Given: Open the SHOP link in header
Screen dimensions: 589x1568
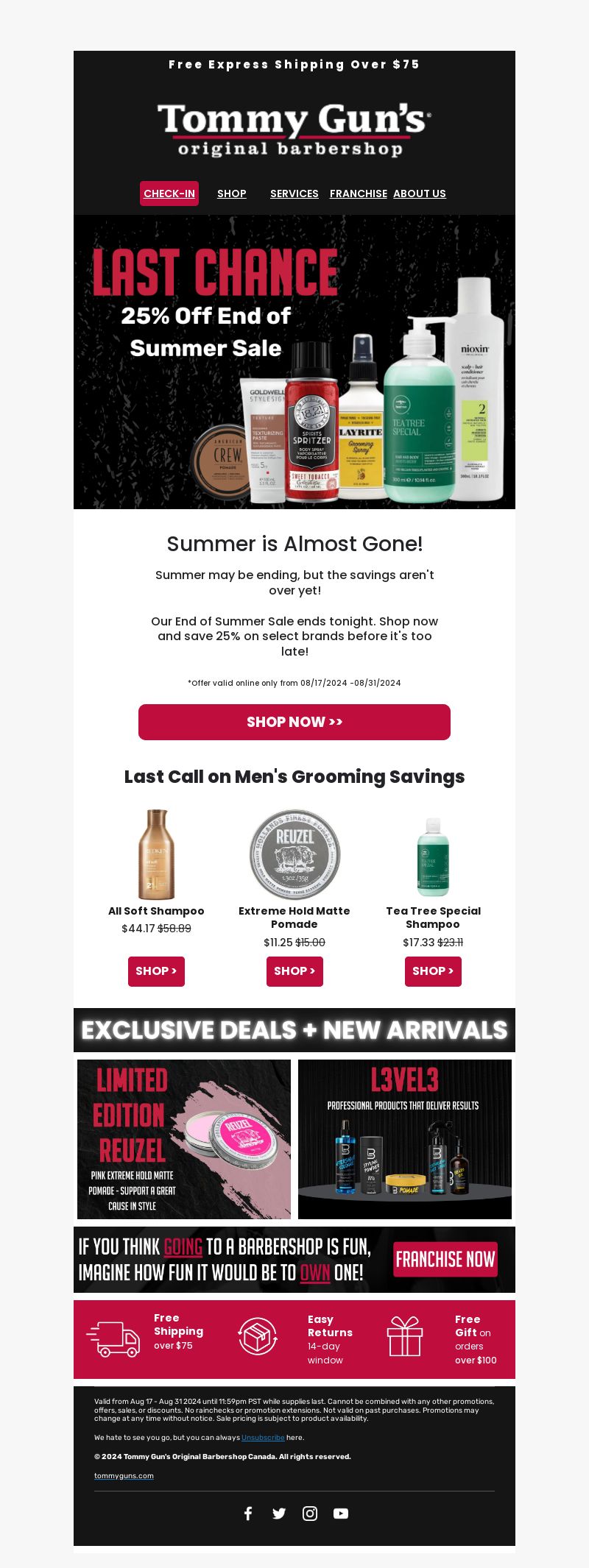Looking at the screenshot, I should point(232,194).
